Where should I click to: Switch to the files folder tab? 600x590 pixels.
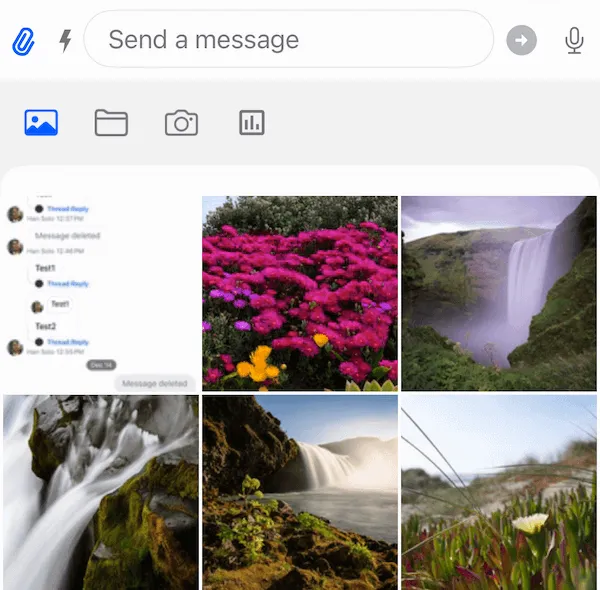(x=111, y=122)
